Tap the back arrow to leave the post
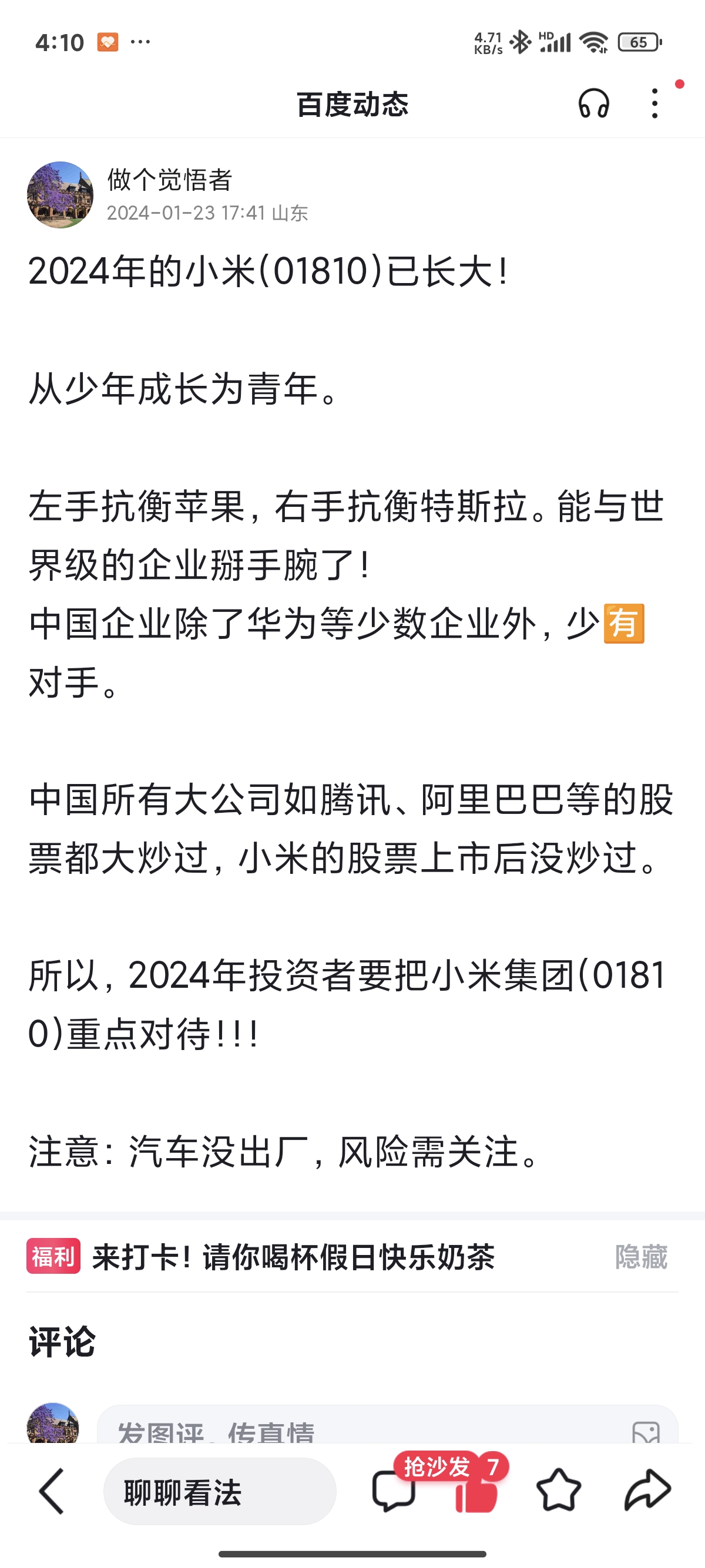This screenshot has width=705, height=1568. [x=51, y=1492]
